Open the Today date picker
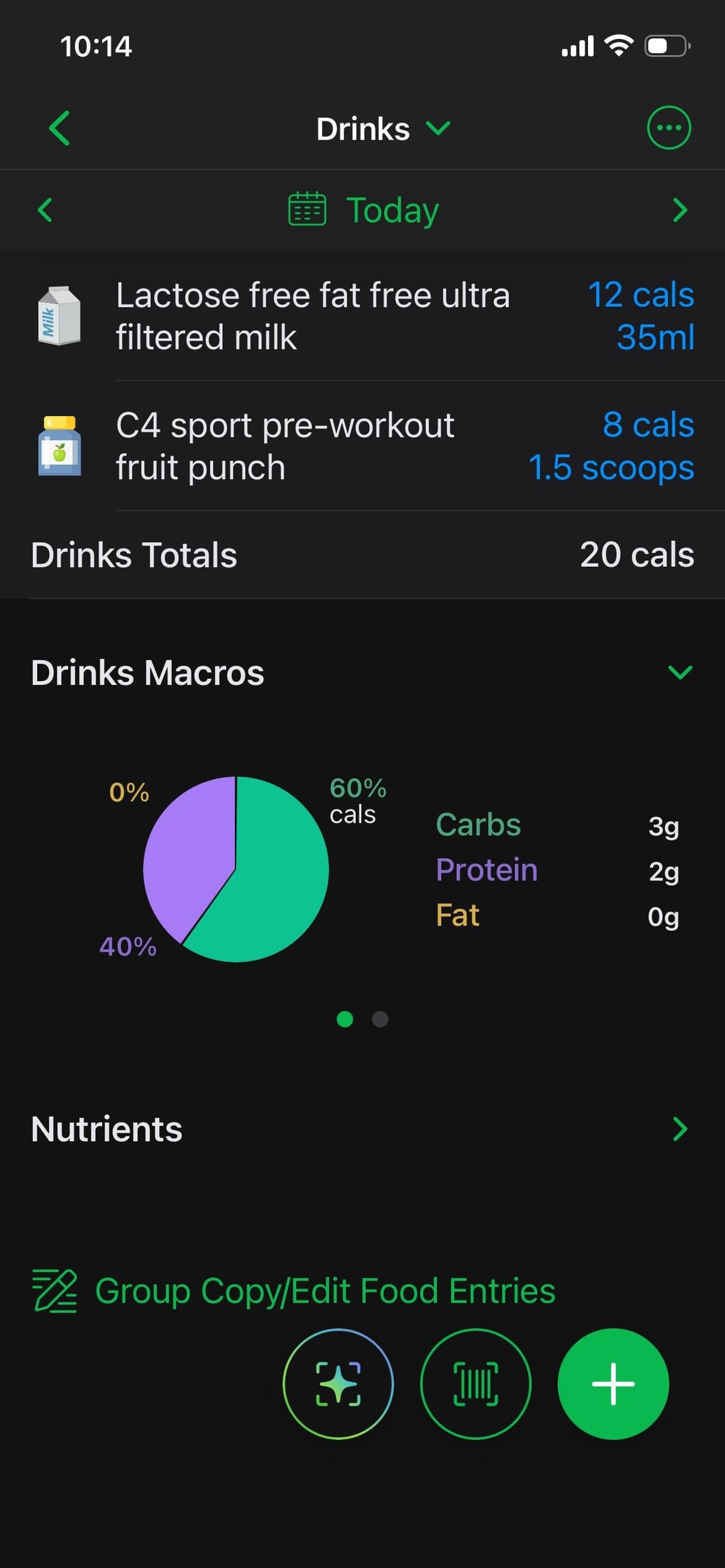 pyautogui.click(x=364, y=210)
